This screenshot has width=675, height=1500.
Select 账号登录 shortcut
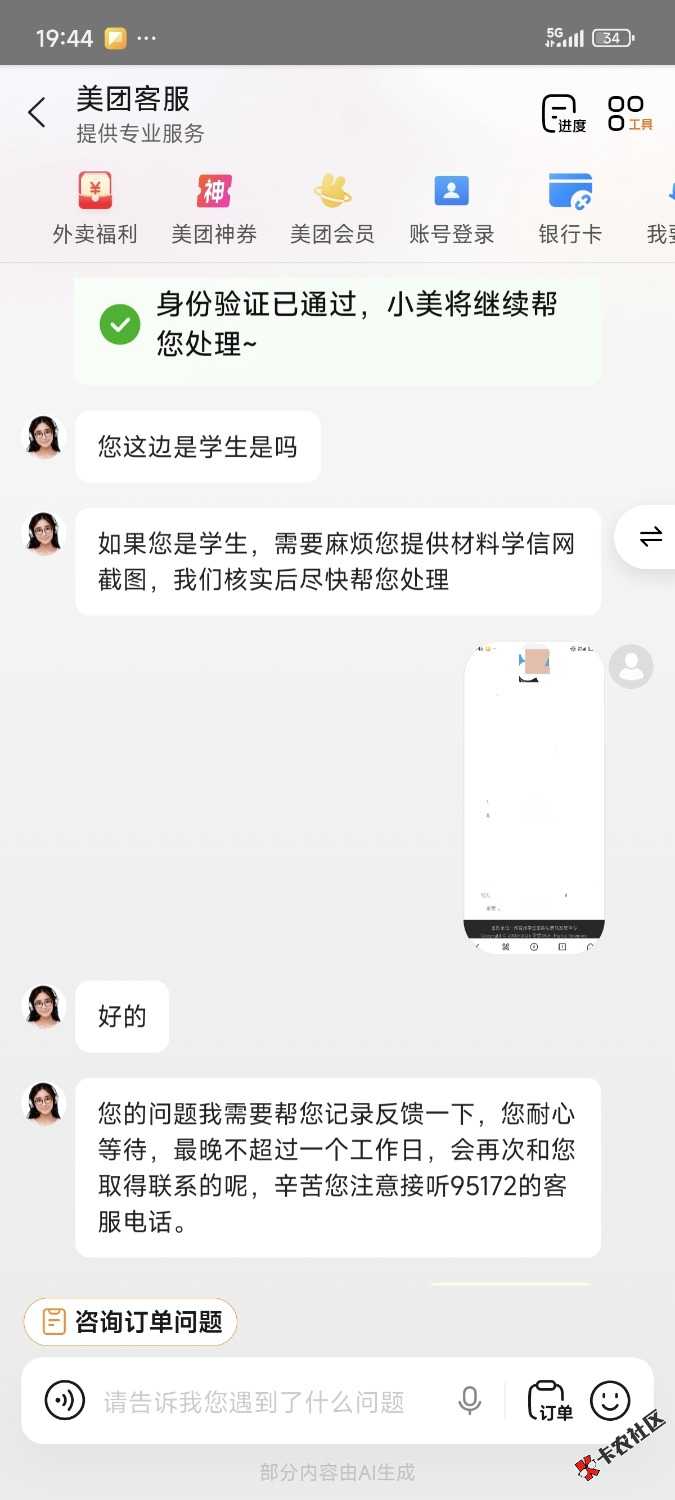click(x=451, y=208)
